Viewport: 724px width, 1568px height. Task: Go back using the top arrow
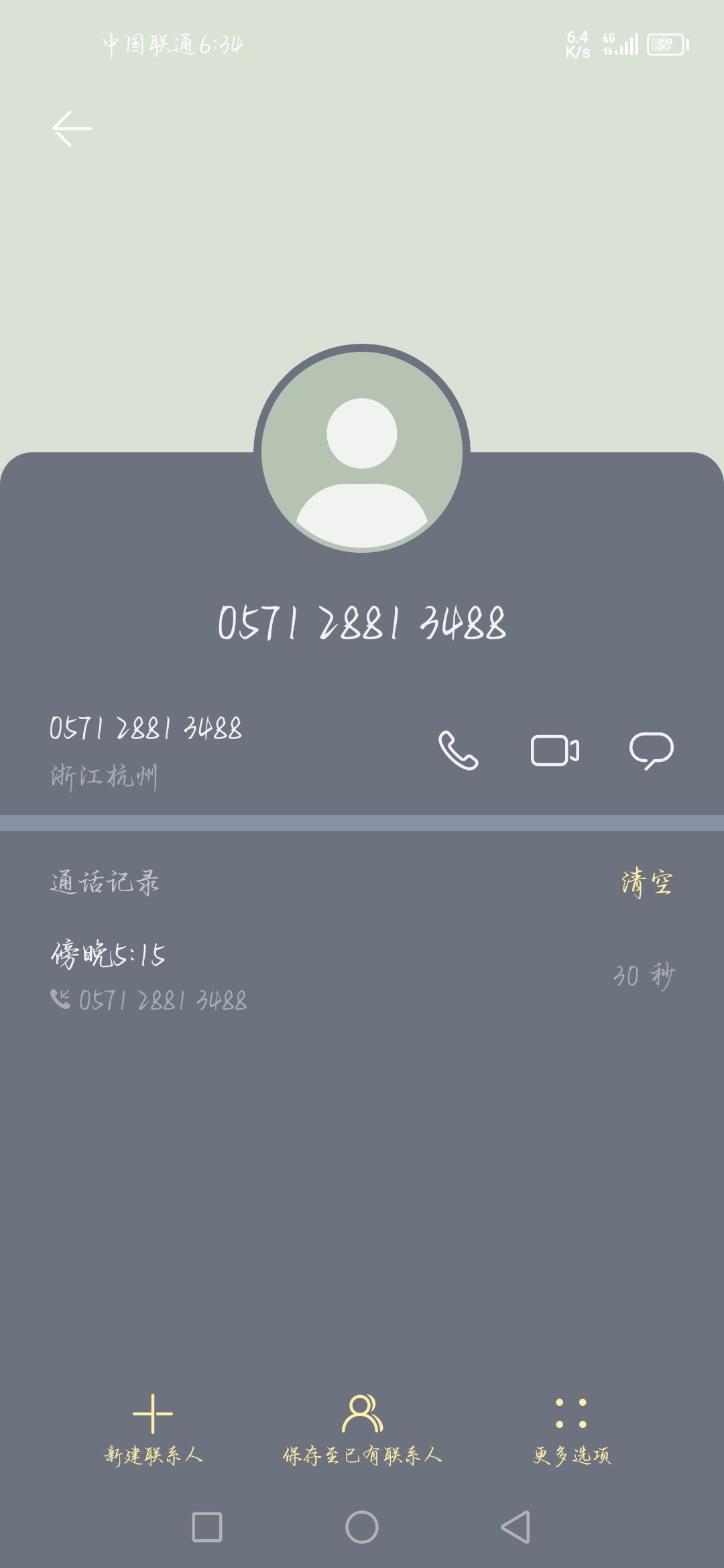(72, 128)
